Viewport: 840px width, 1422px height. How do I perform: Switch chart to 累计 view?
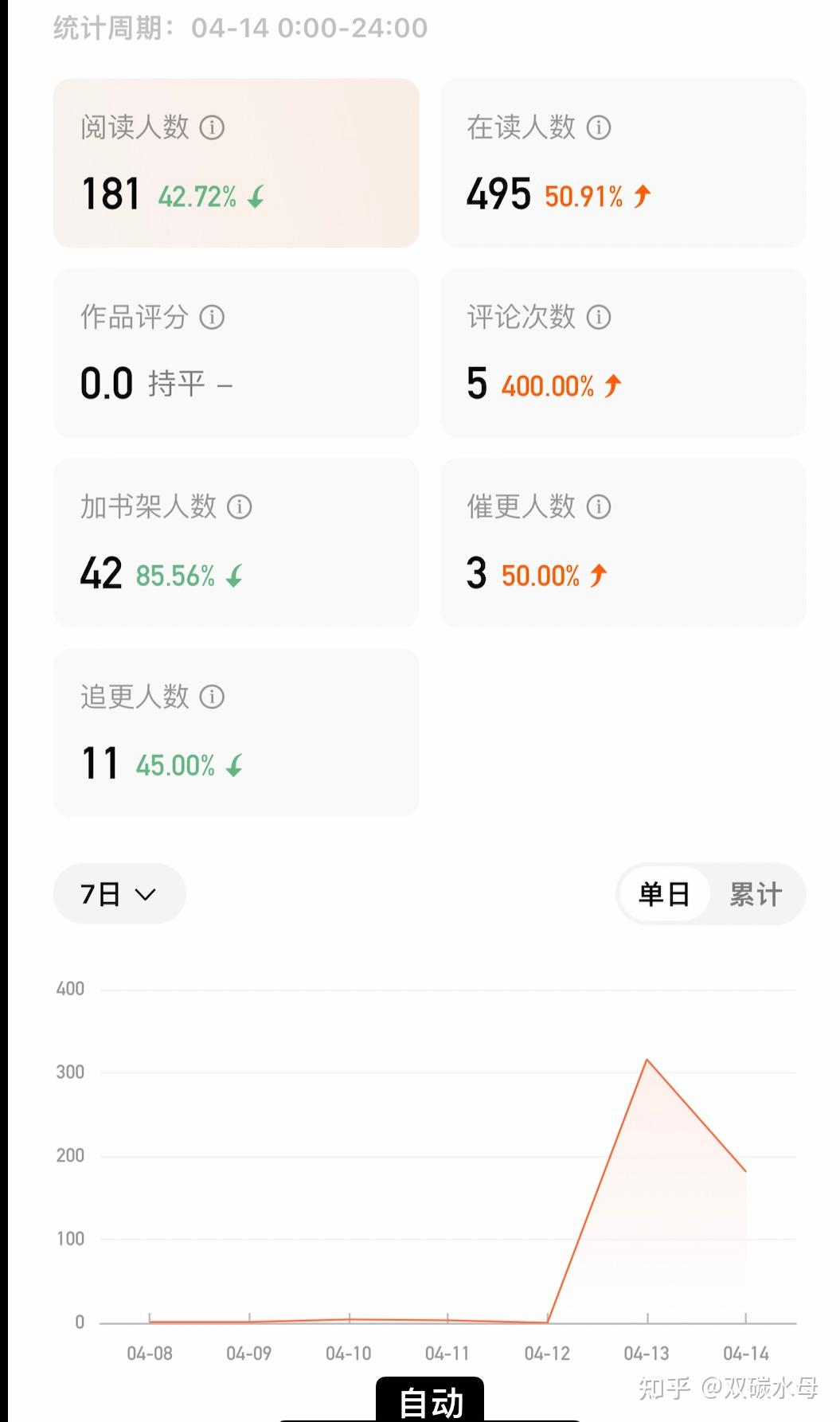756,894
